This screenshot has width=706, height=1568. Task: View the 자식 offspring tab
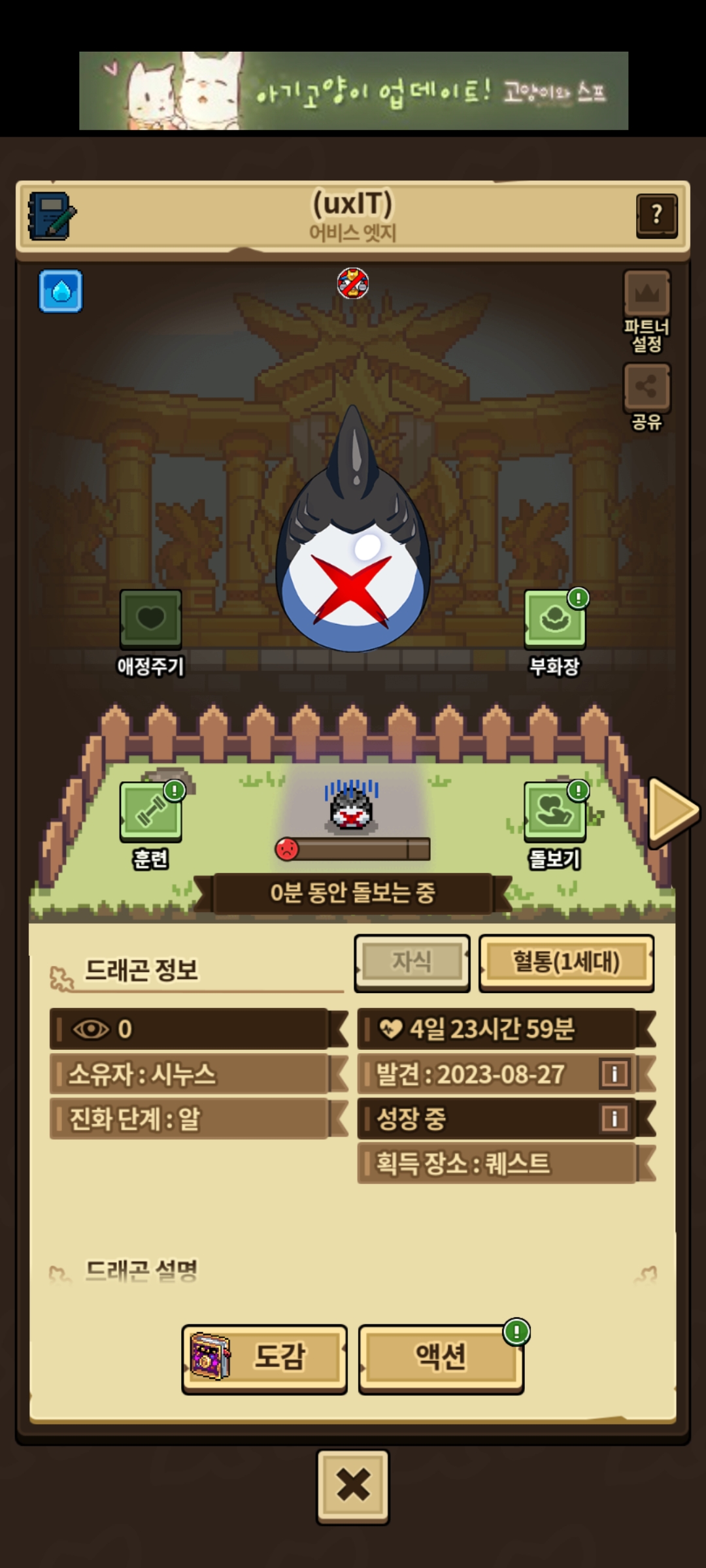click(x=412, y=962)
